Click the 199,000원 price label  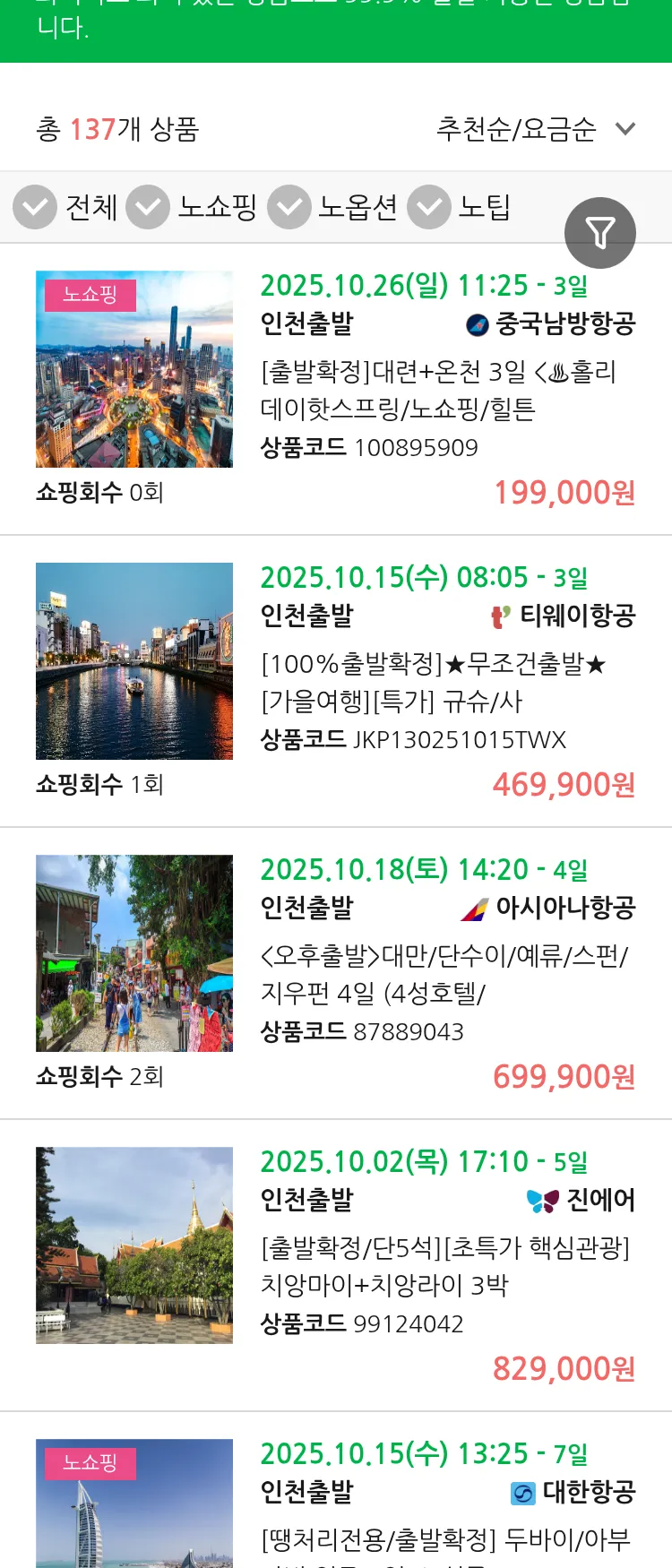[563, 492]
